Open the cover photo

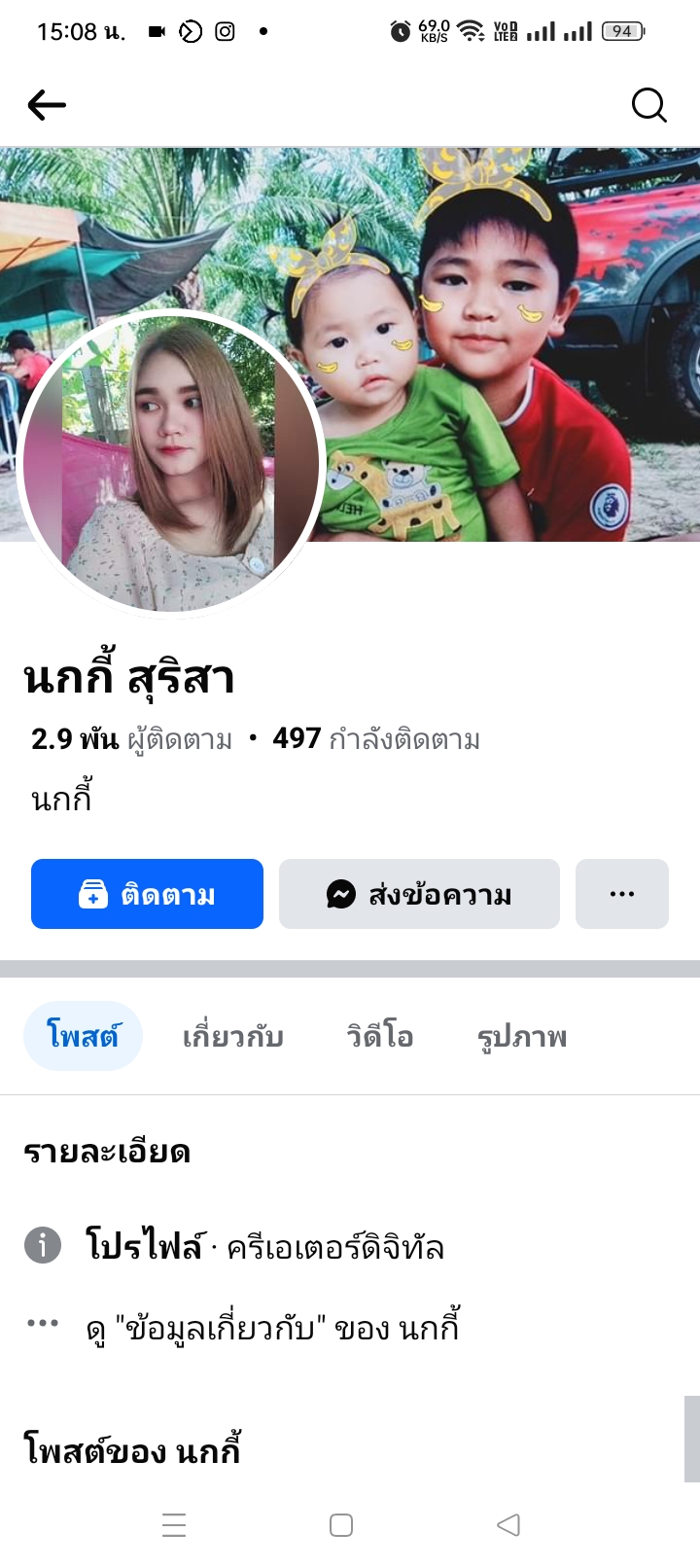pos(506,292)
